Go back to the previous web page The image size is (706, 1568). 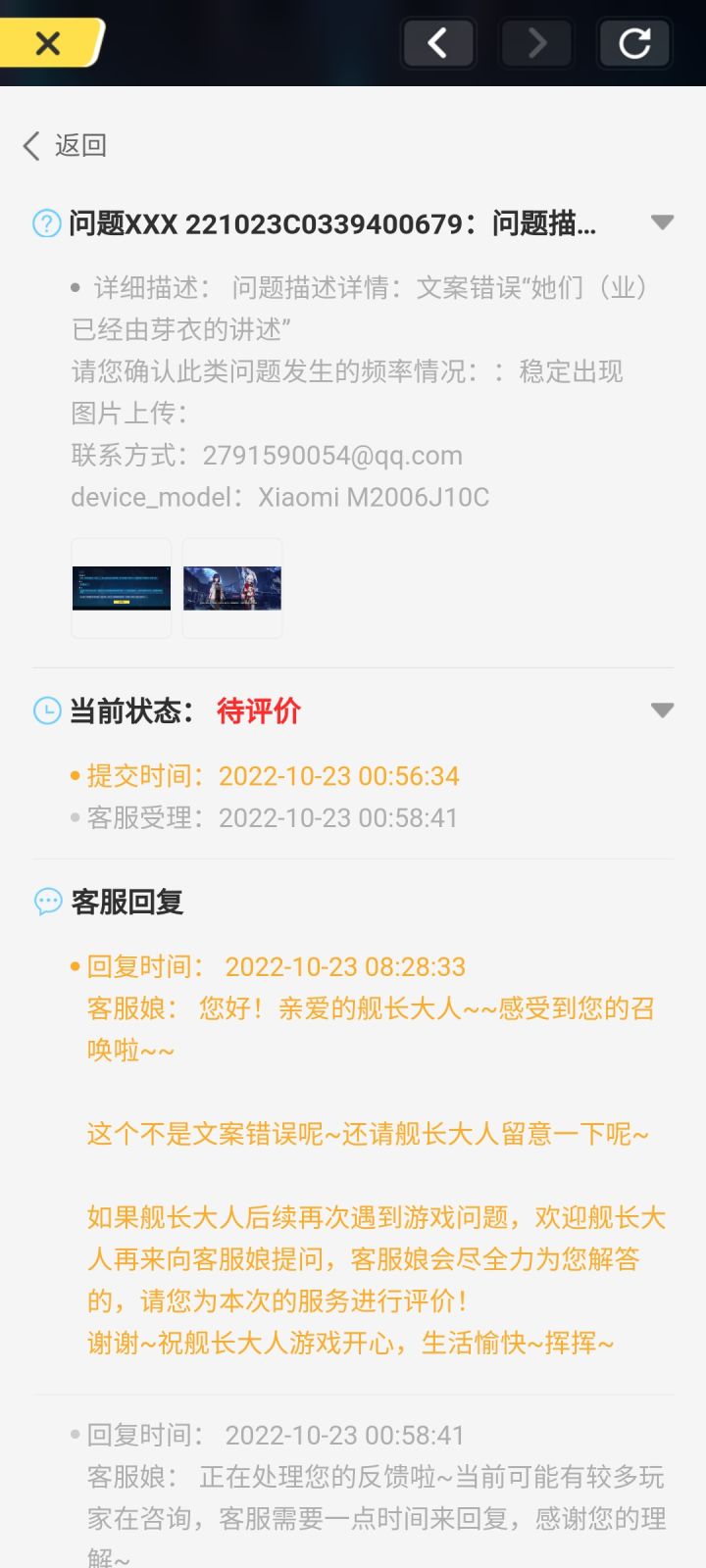point(438,43)
